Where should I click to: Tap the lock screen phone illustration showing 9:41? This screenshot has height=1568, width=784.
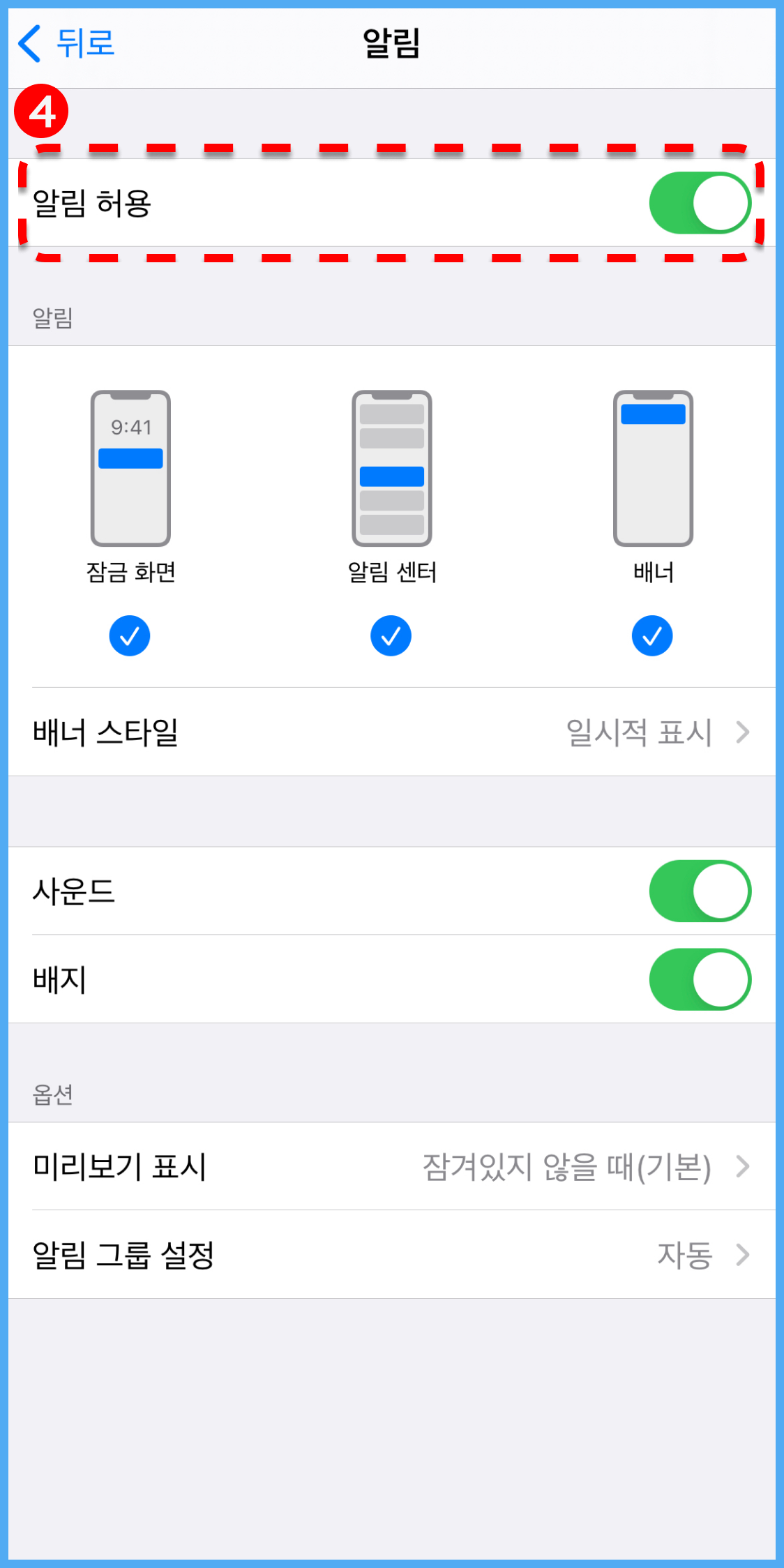[x=130, y=469]
